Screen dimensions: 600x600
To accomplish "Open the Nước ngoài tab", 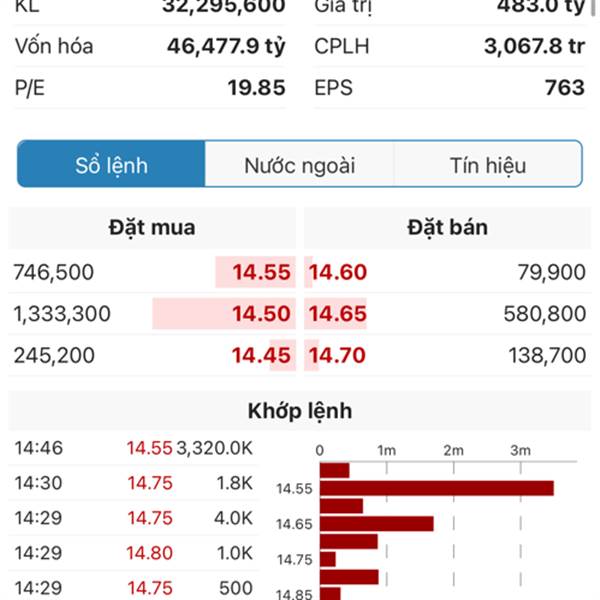I will click(299, 165).
